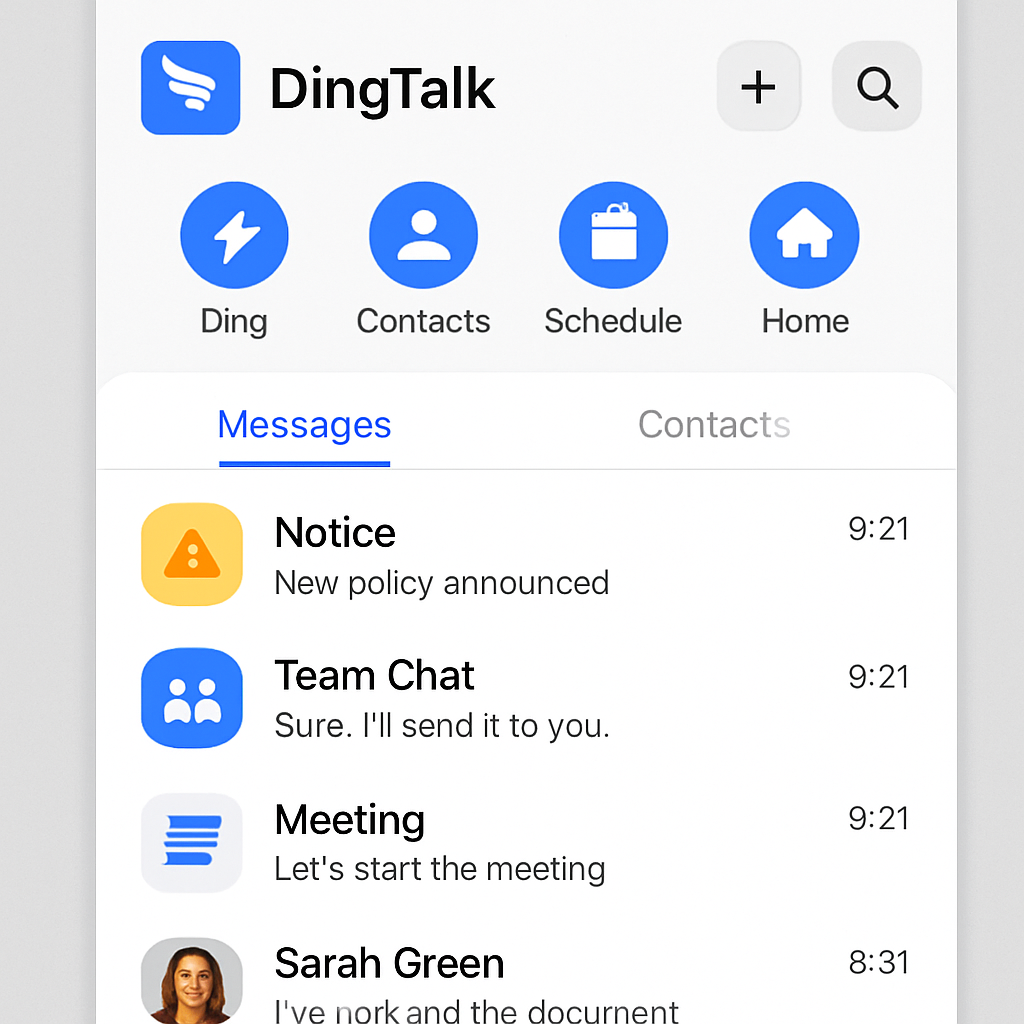Tap the plus icon to add new
The height and width of the screenshot is (1024, 1024).
[758, 87]
